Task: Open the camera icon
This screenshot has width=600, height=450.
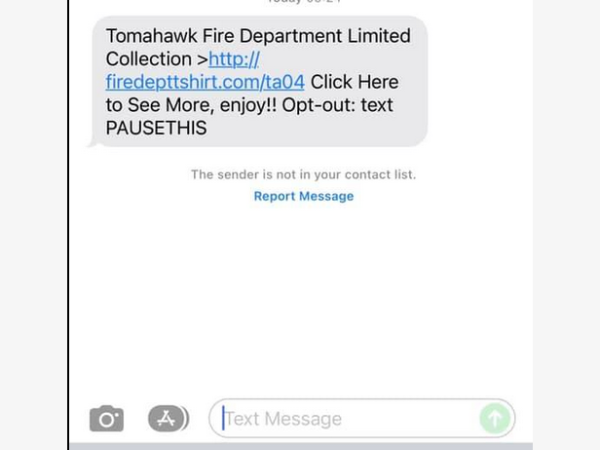Action: [106, 418]
